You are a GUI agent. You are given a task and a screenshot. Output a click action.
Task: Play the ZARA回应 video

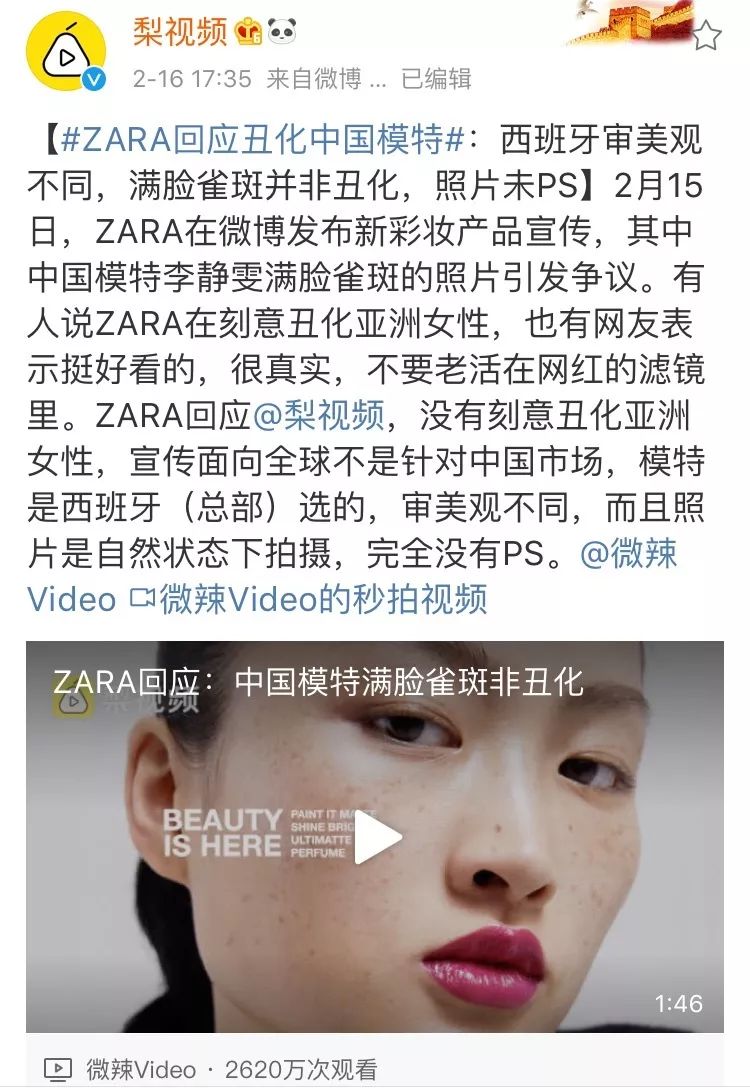376,838
